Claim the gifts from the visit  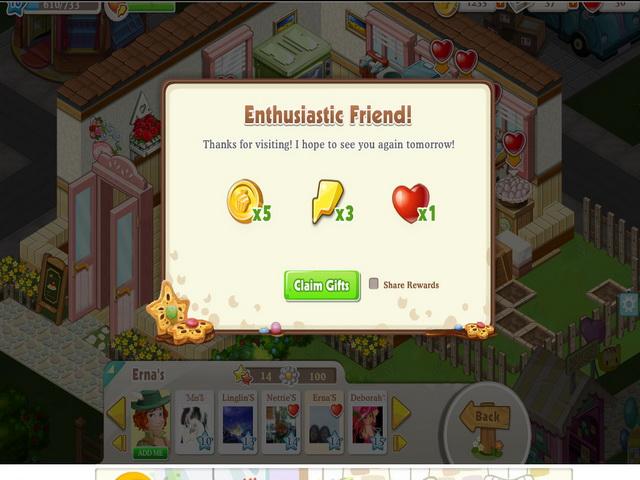321,285
